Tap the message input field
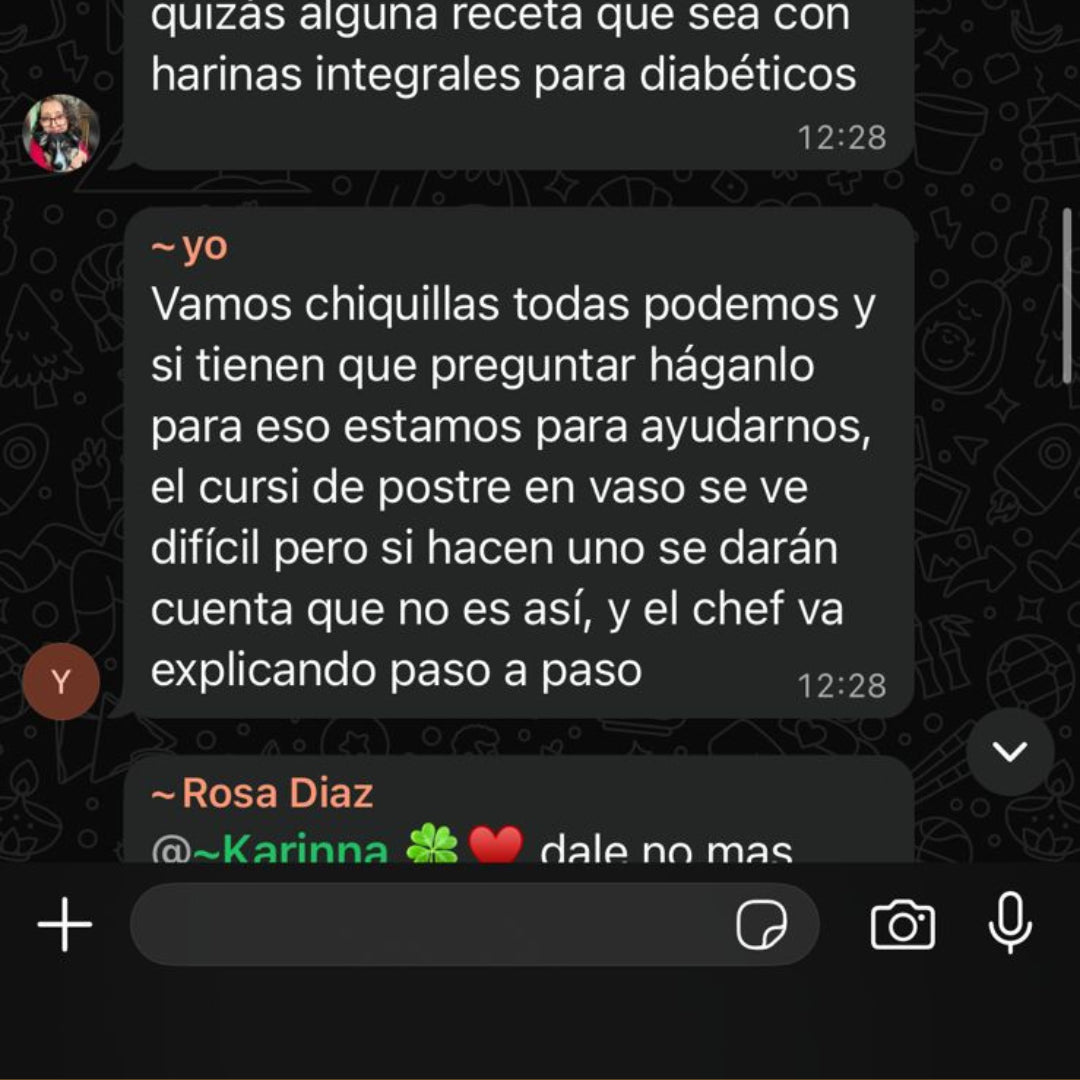 (x=430, y=924)
